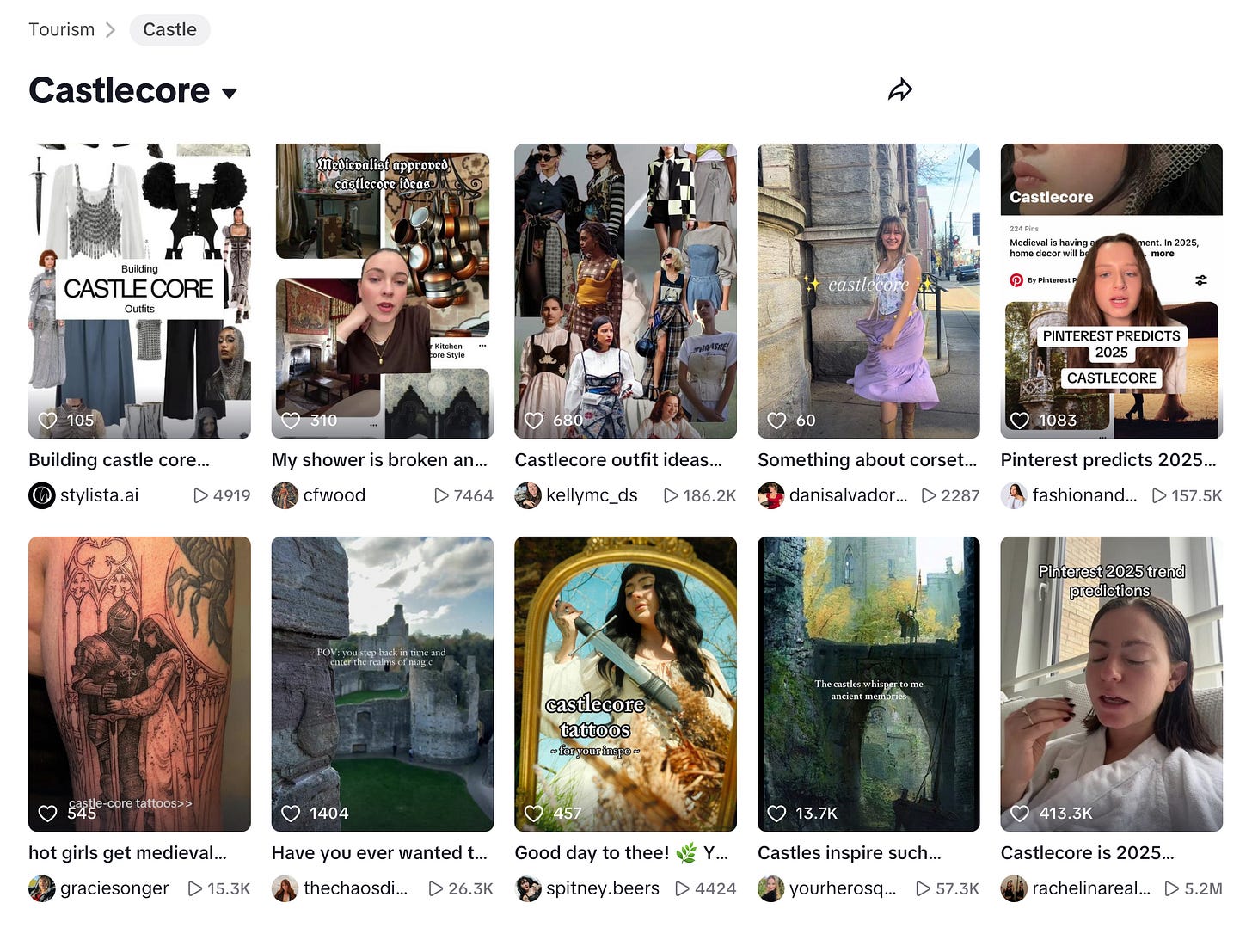Open the hot girls get medieval video

(x=139, y=684)
